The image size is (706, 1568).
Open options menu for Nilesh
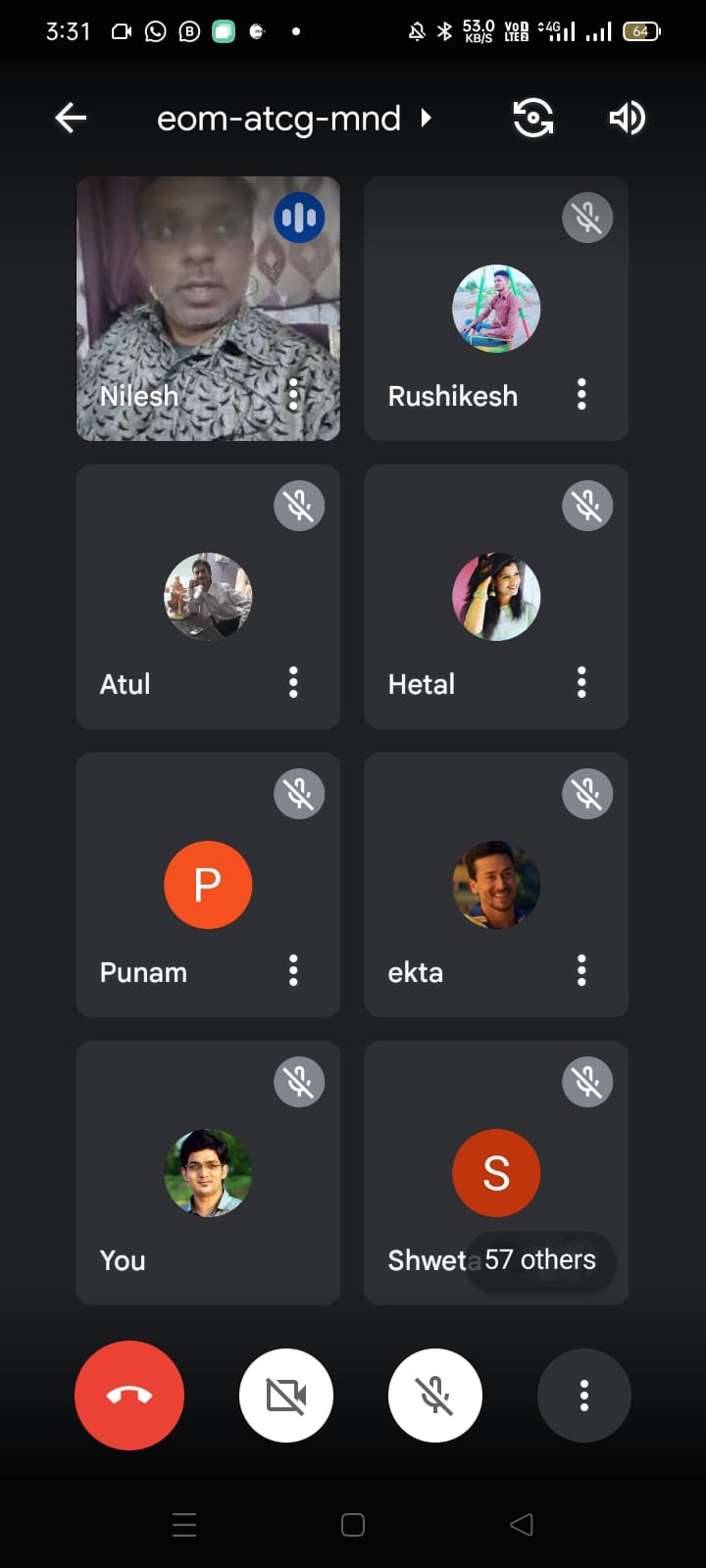[293, 395]
